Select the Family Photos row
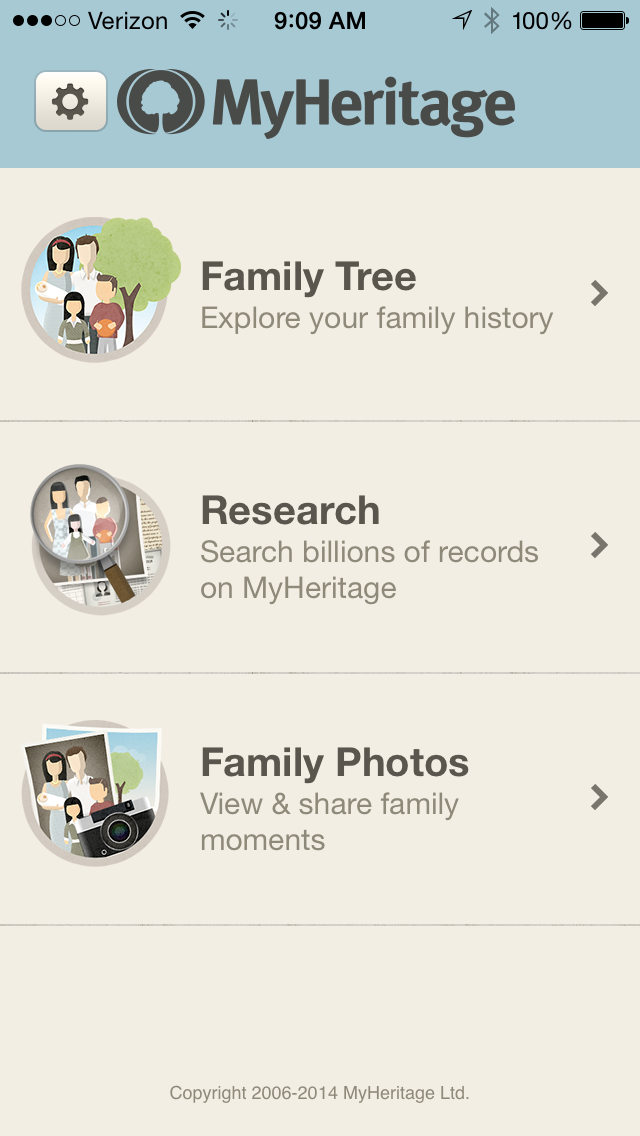640x1136 pixels. (x=320, y=798)
